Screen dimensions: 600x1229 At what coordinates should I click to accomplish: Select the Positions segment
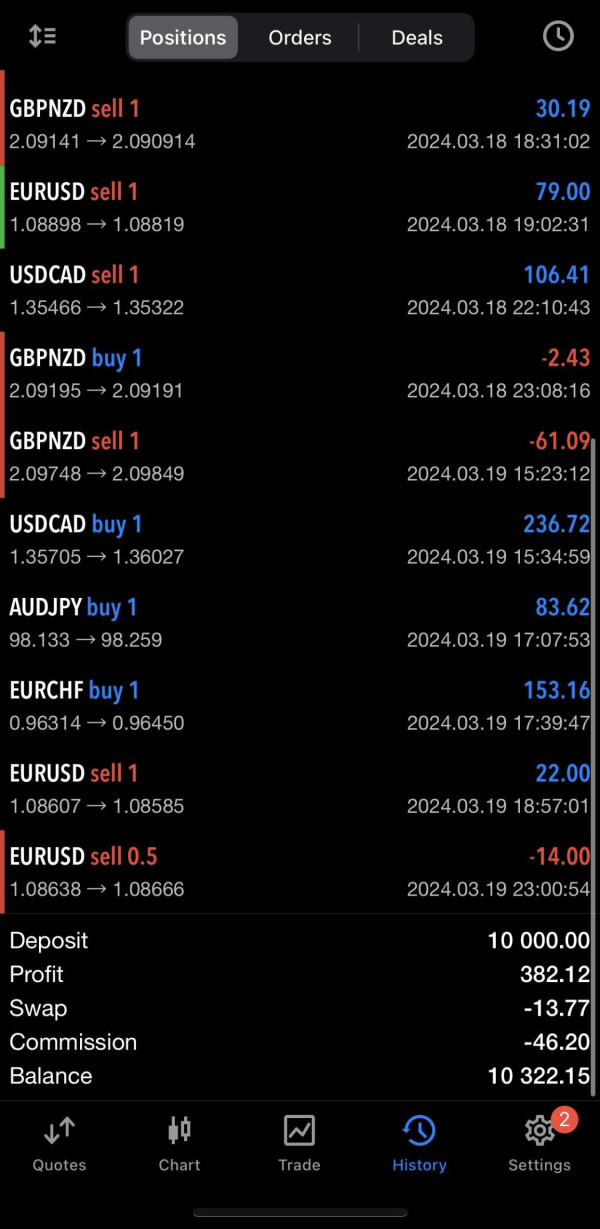(183, 38)
